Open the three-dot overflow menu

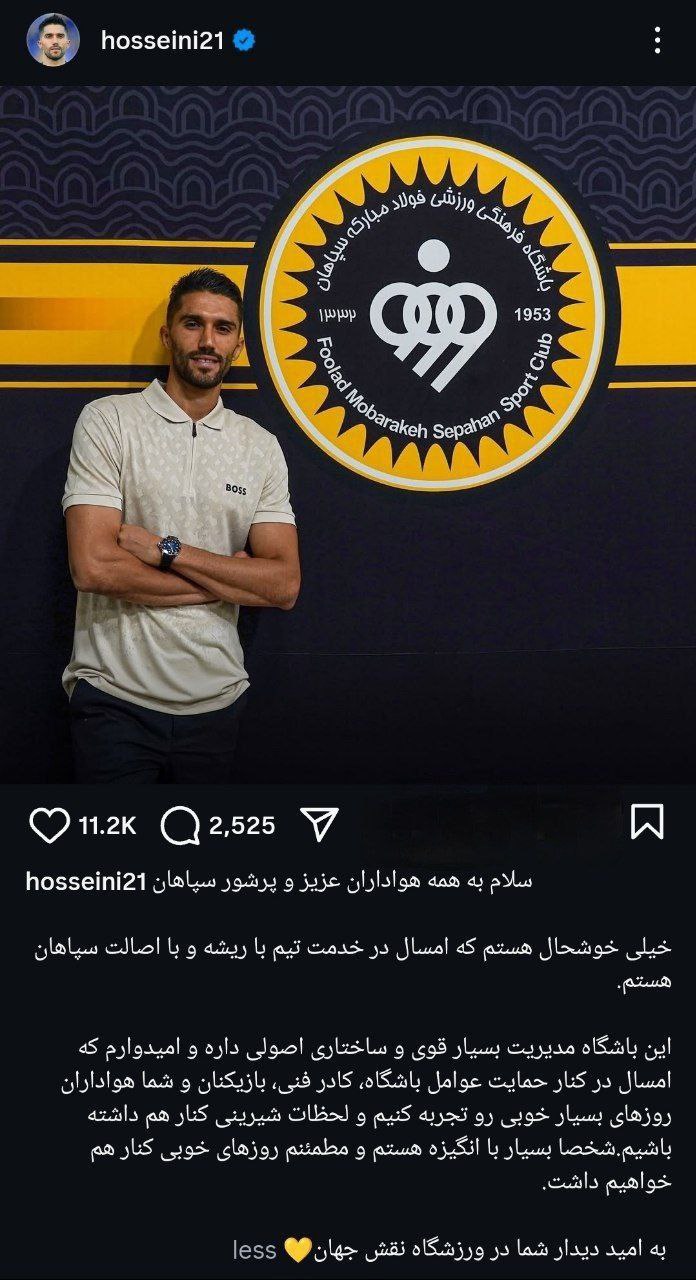tap(657, 40)
